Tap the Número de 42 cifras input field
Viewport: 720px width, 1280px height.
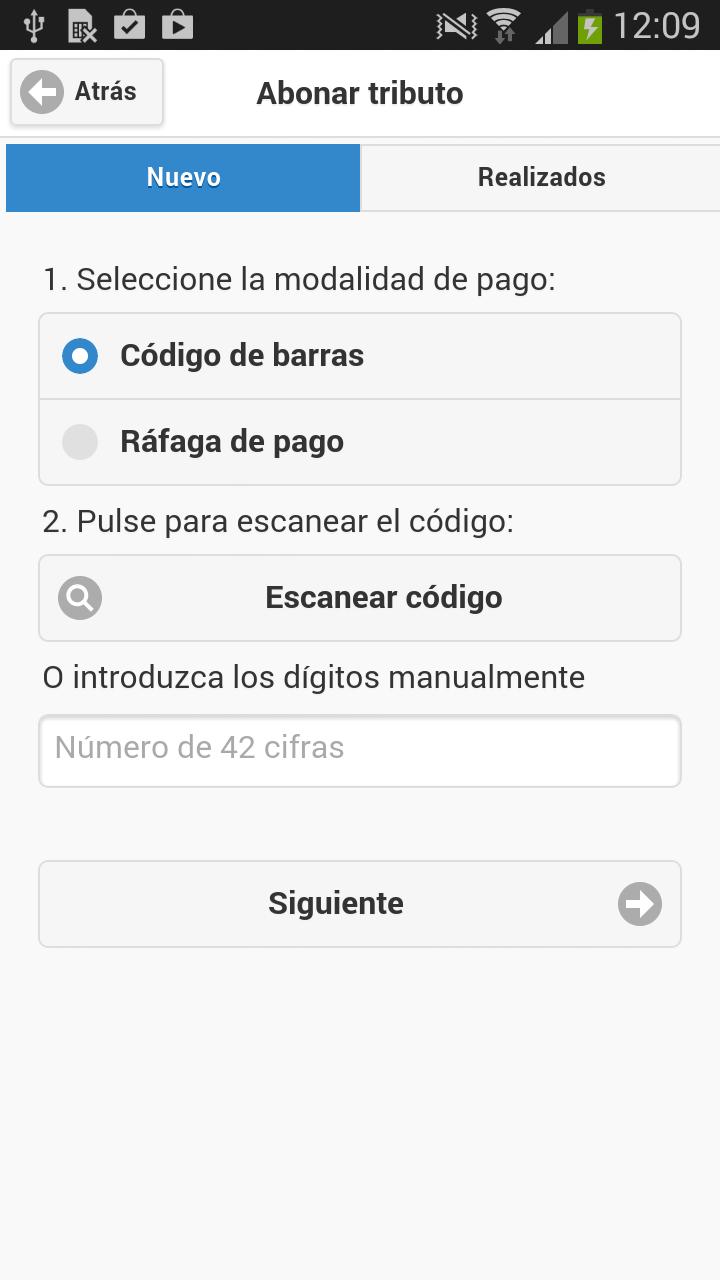360,750
